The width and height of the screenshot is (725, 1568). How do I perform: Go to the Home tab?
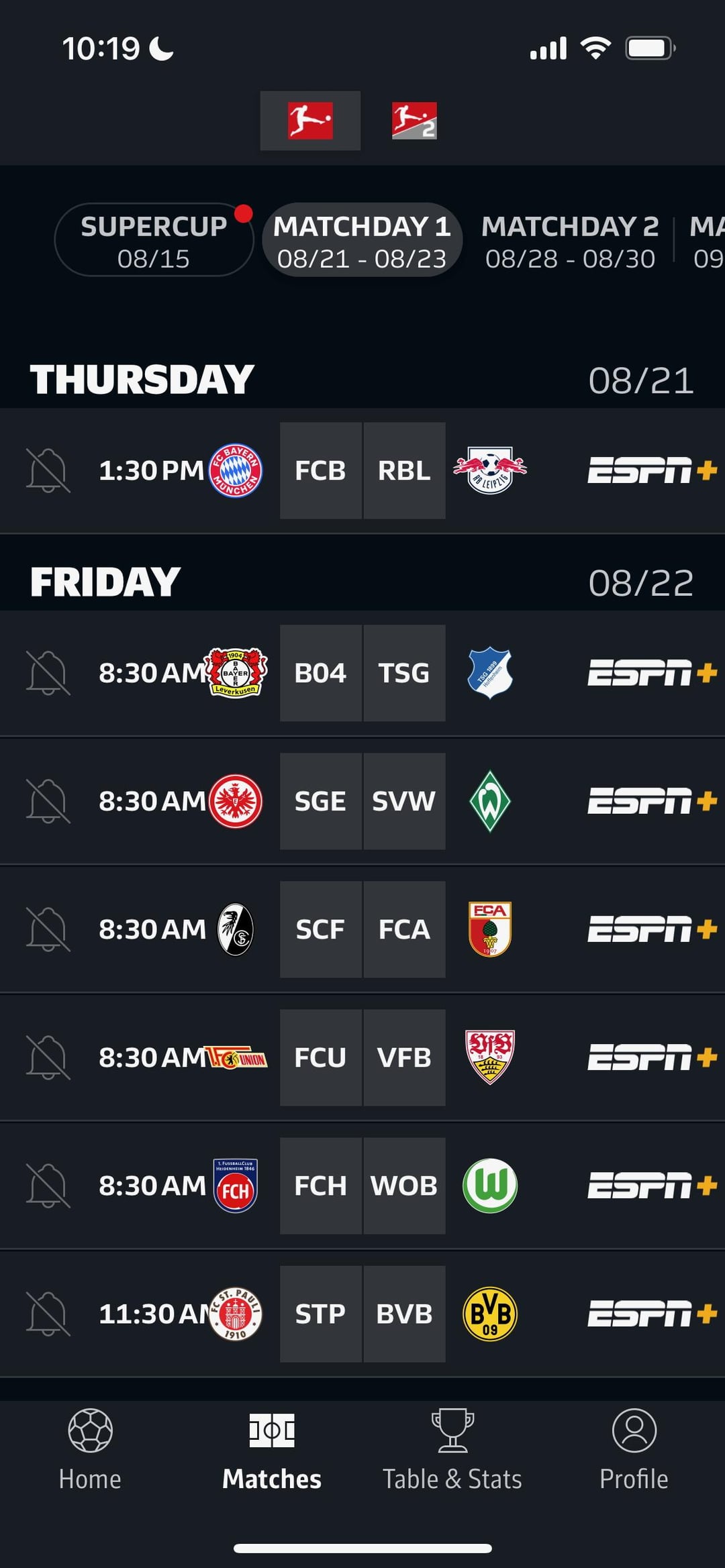(x=90, y=1449)
